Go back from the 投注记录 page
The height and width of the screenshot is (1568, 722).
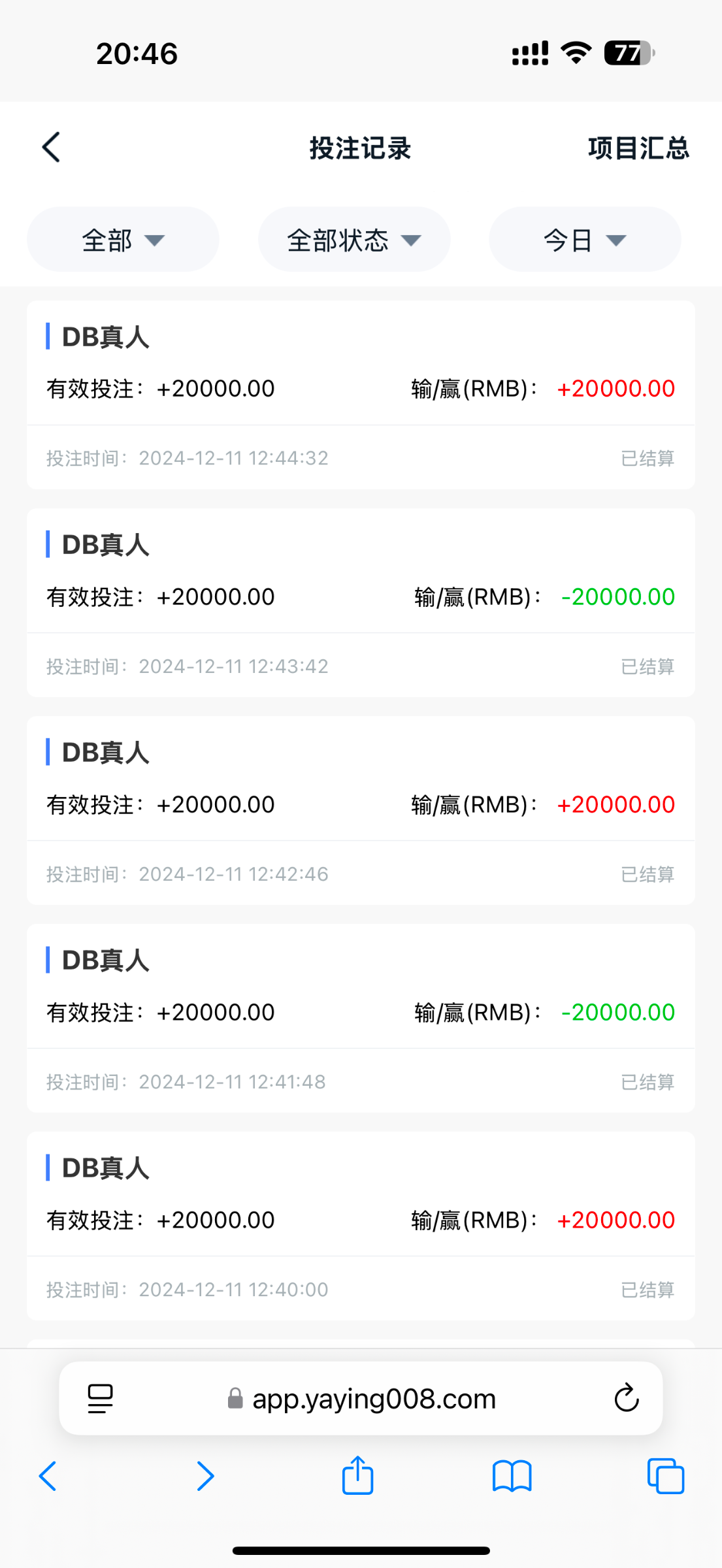click(x=51, y=148)
